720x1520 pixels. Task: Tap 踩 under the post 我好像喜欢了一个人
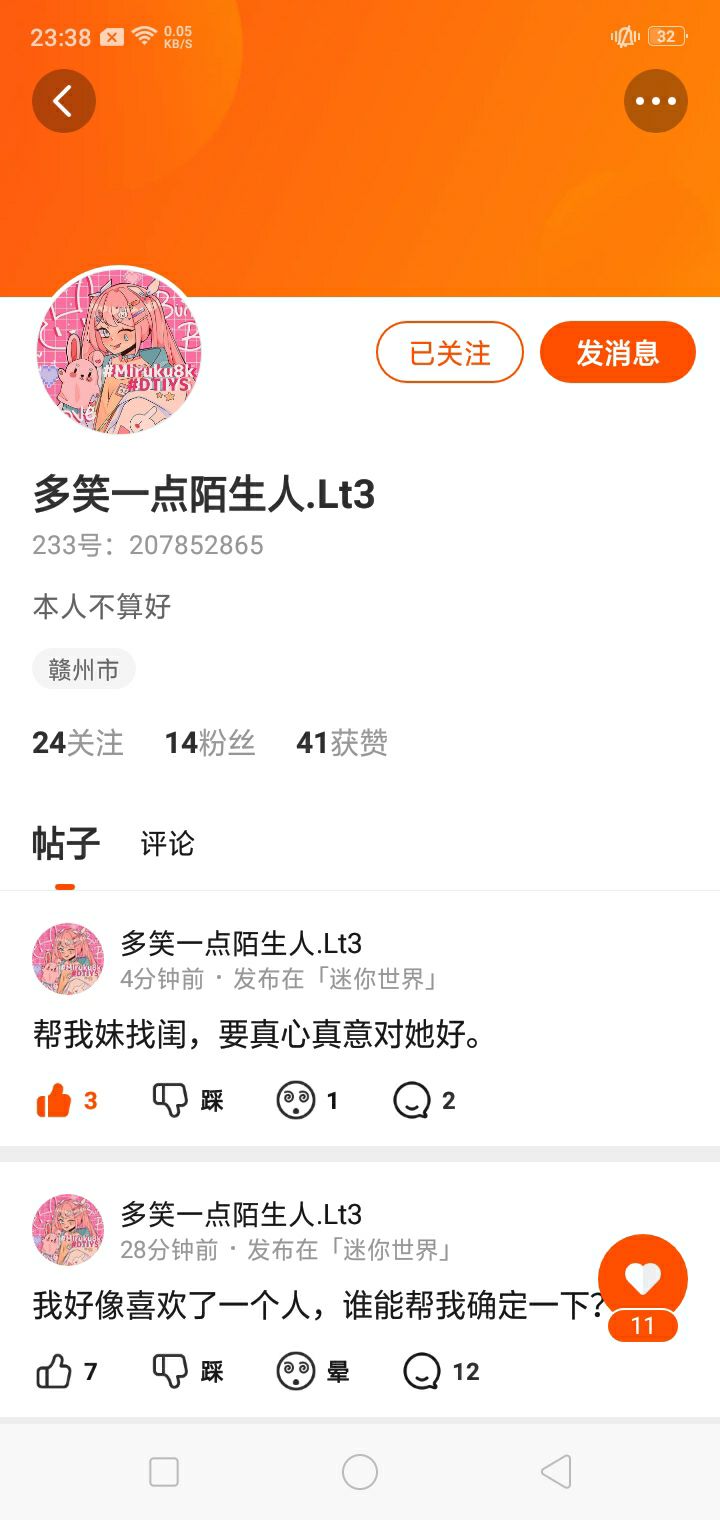(188, 1371)
